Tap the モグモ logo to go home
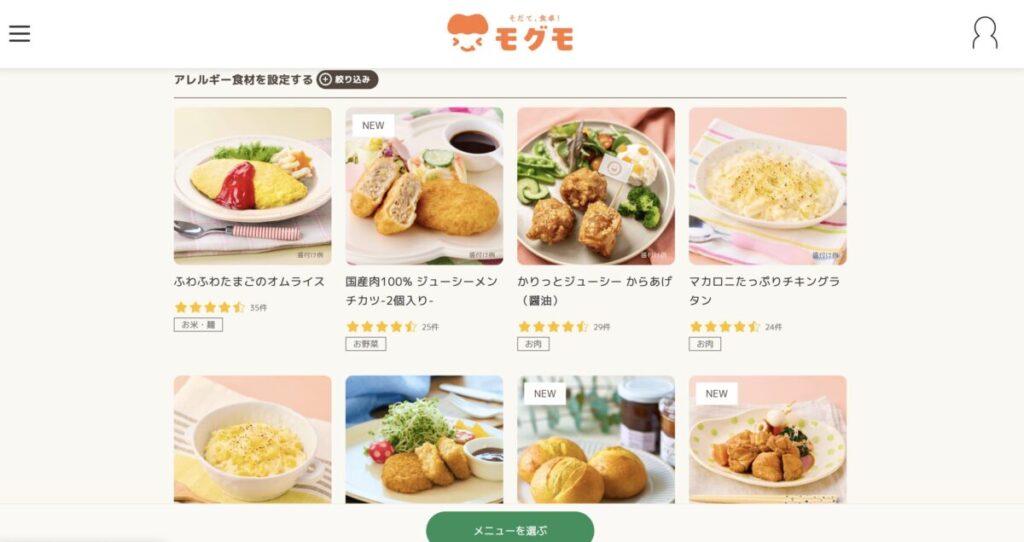Viewport: 1024px width, 542px height. click(x=510, y=33)
